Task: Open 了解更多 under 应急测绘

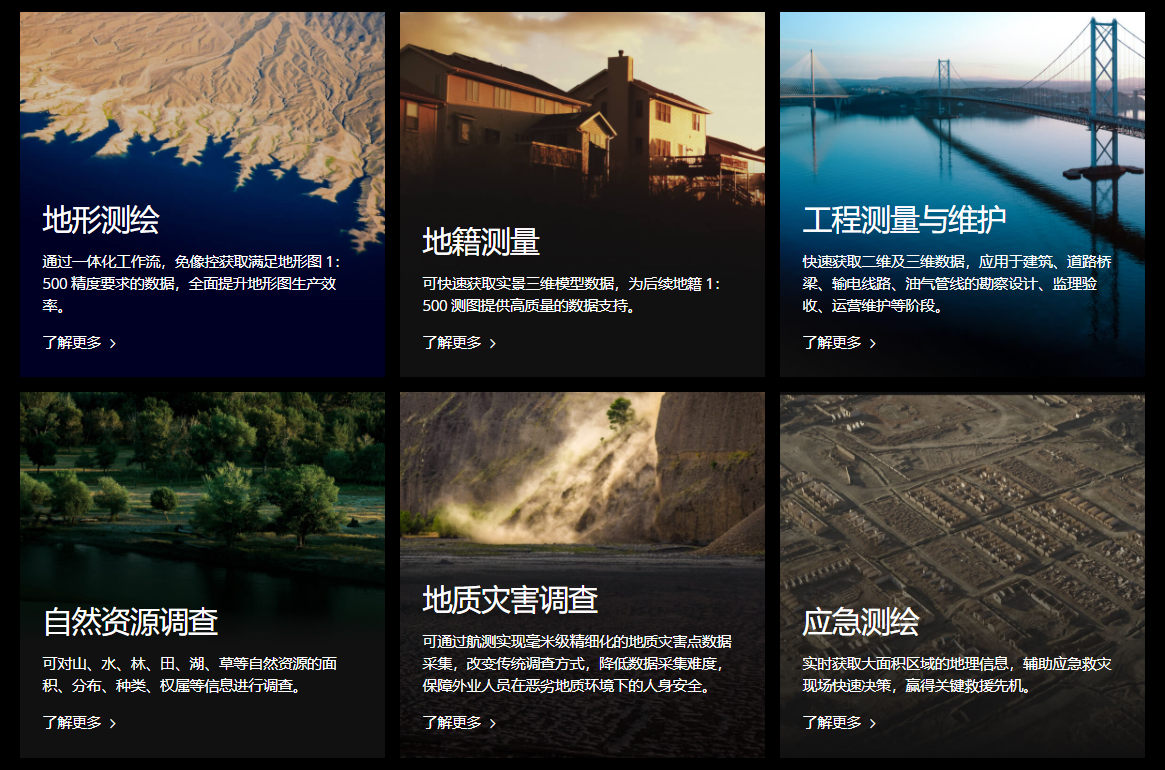Action: 839,723
